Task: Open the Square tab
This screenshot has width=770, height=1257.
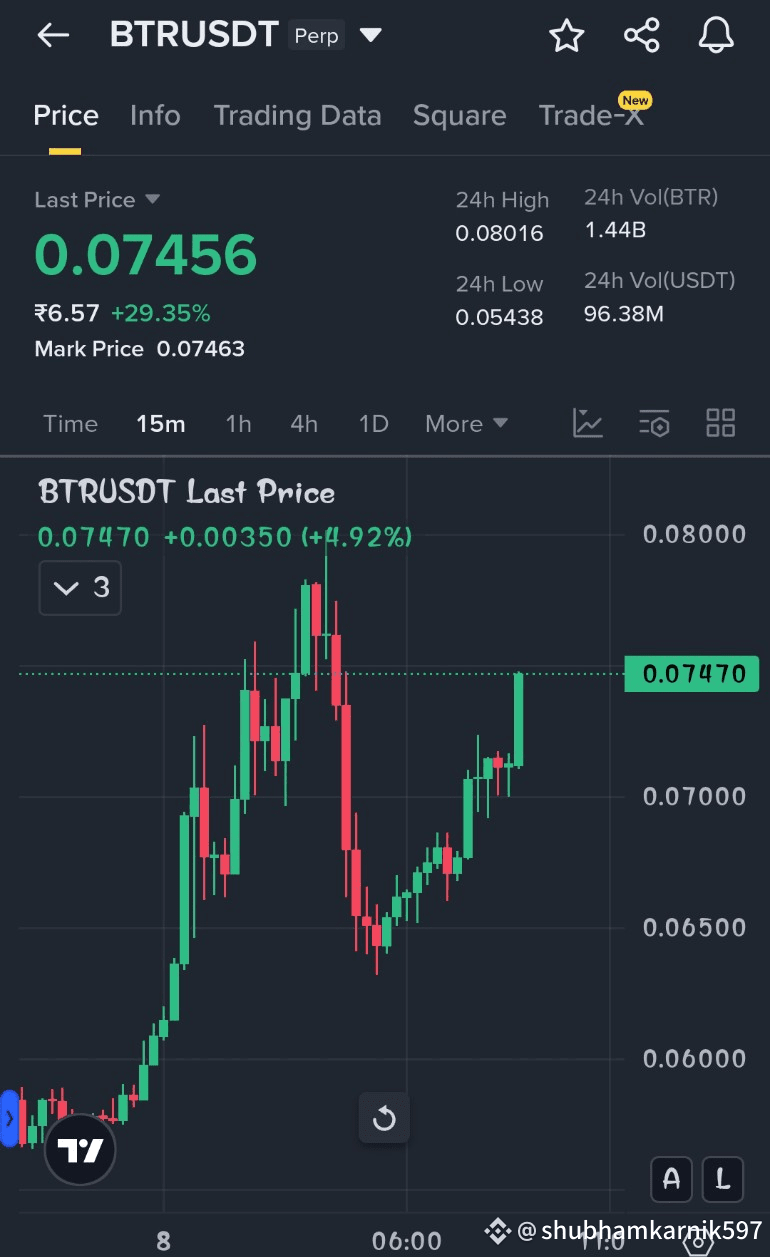Action: [459, 116]
